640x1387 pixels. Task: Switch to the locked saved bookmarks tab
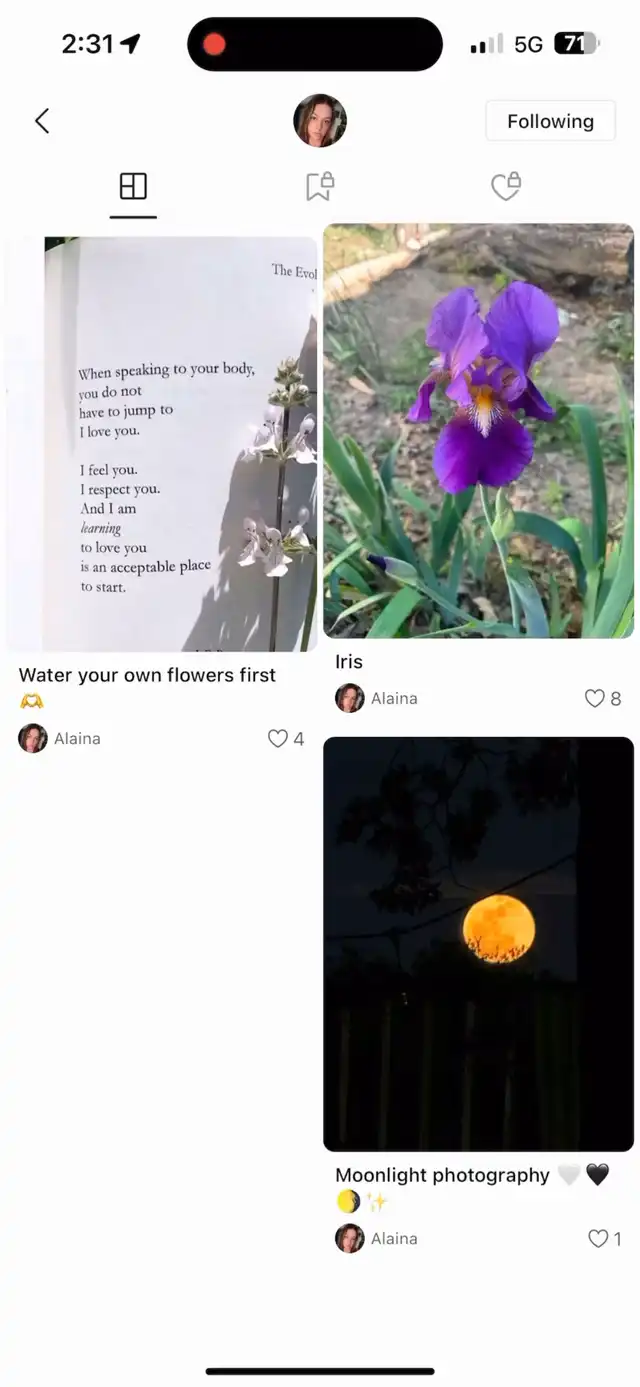pos(320,186)
